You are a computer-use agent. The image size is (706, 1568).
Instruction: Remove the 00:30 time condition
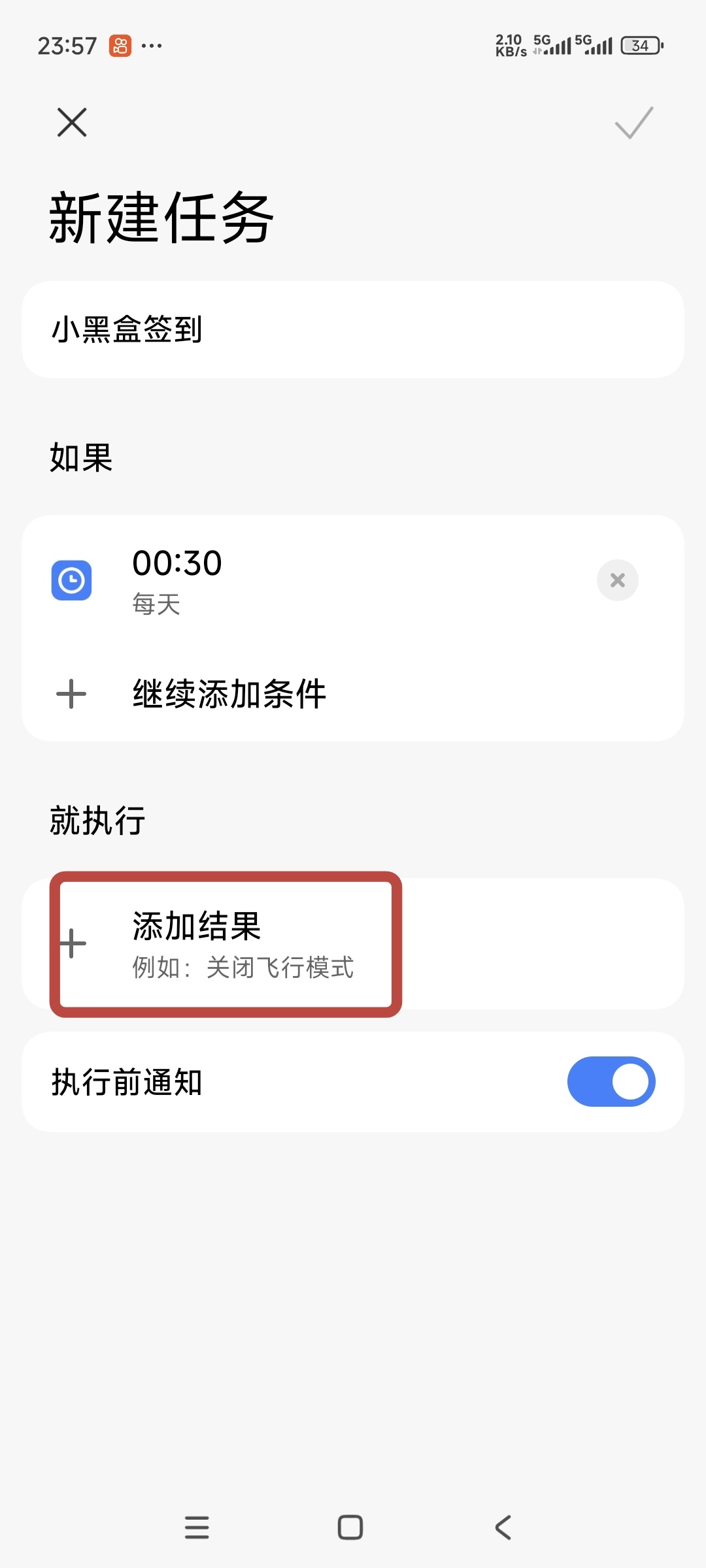pyautogui.click(x=617, y=580)
